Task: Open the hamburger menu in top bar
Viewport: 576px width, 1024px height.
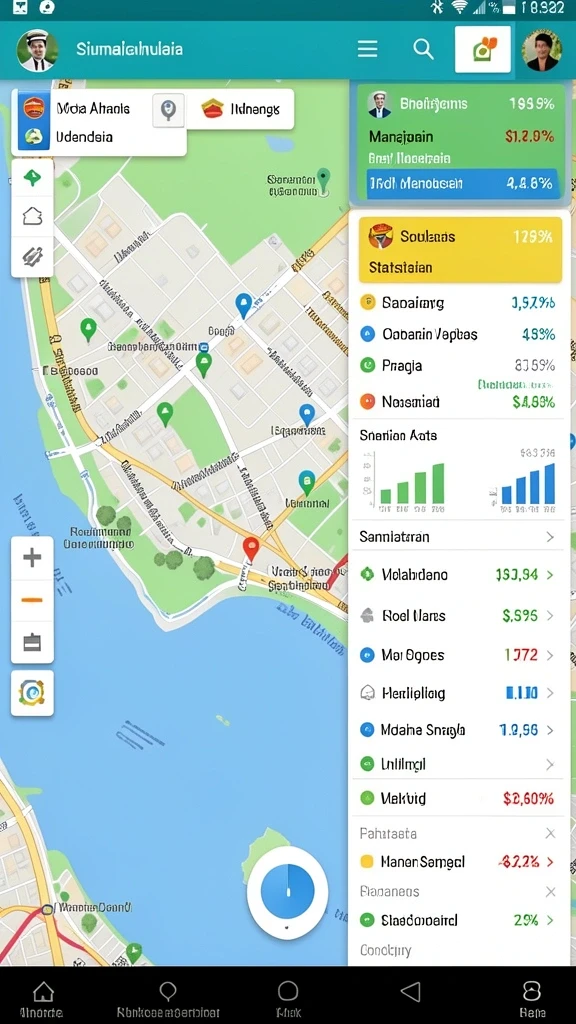Action: coord(368,50)
